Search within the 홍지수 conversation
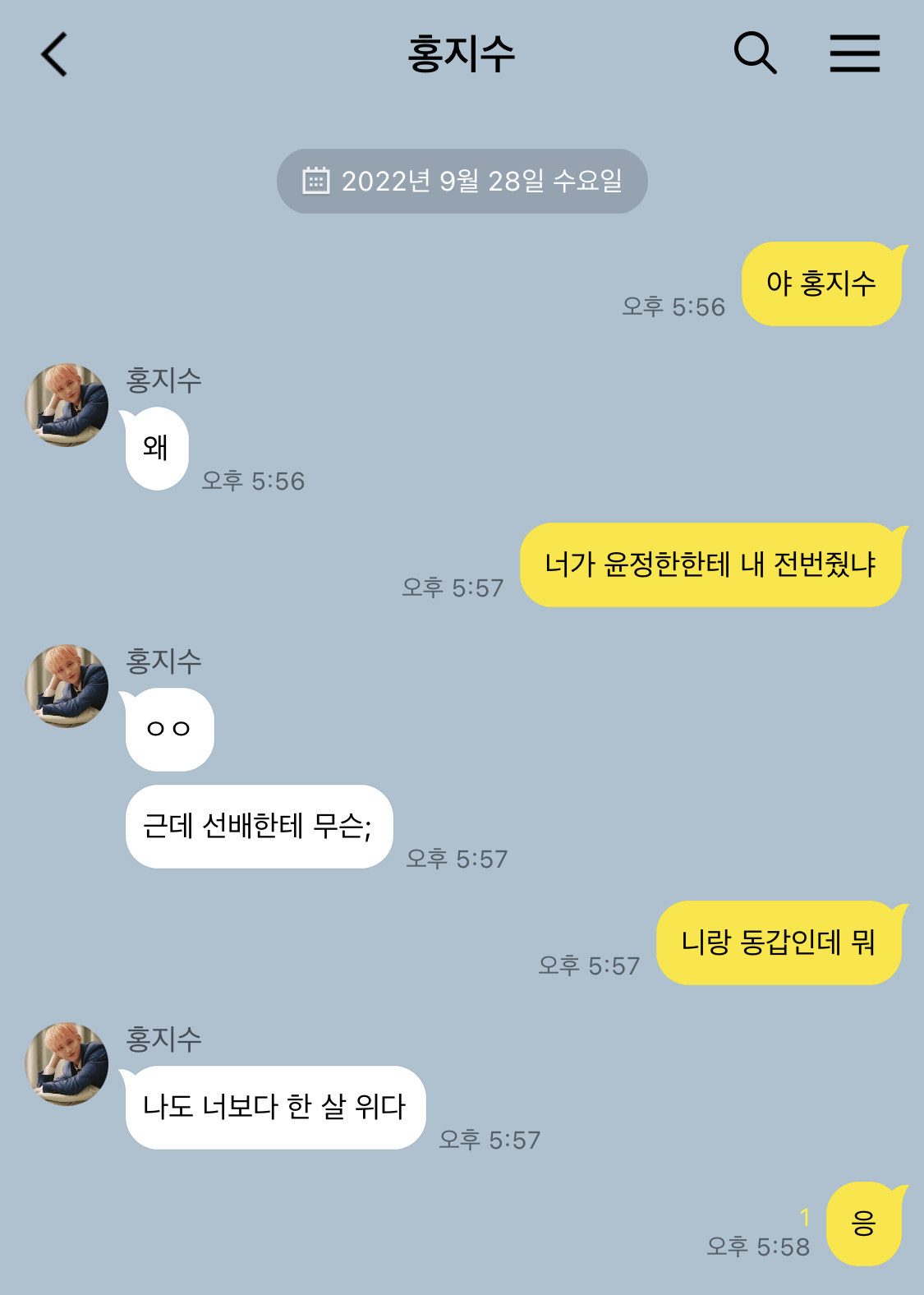Screen dimensions: 924x1295 click(755, 53)
